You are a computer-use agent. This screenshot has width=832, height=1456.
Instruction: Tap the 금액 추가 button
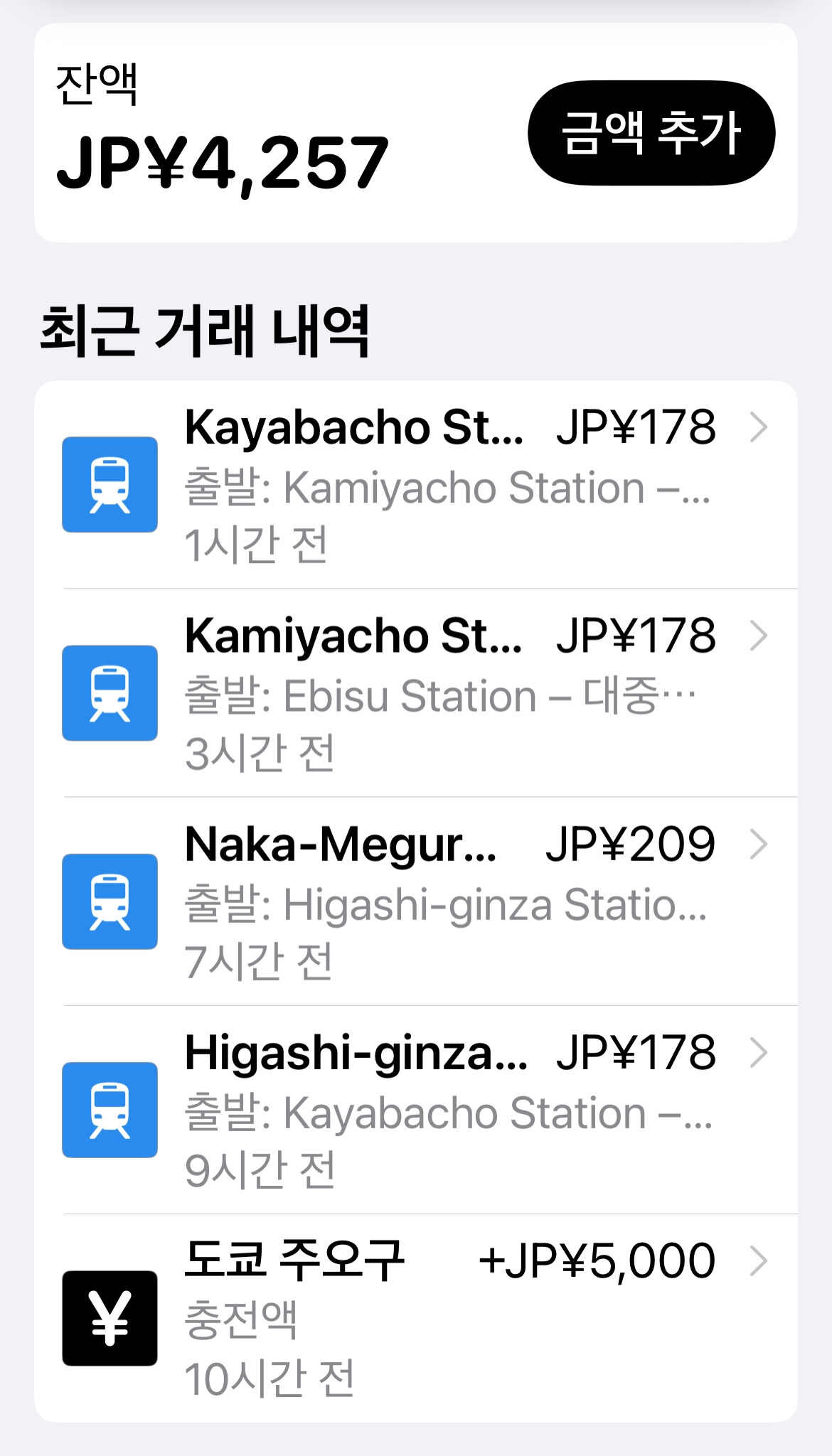(651, 133)
